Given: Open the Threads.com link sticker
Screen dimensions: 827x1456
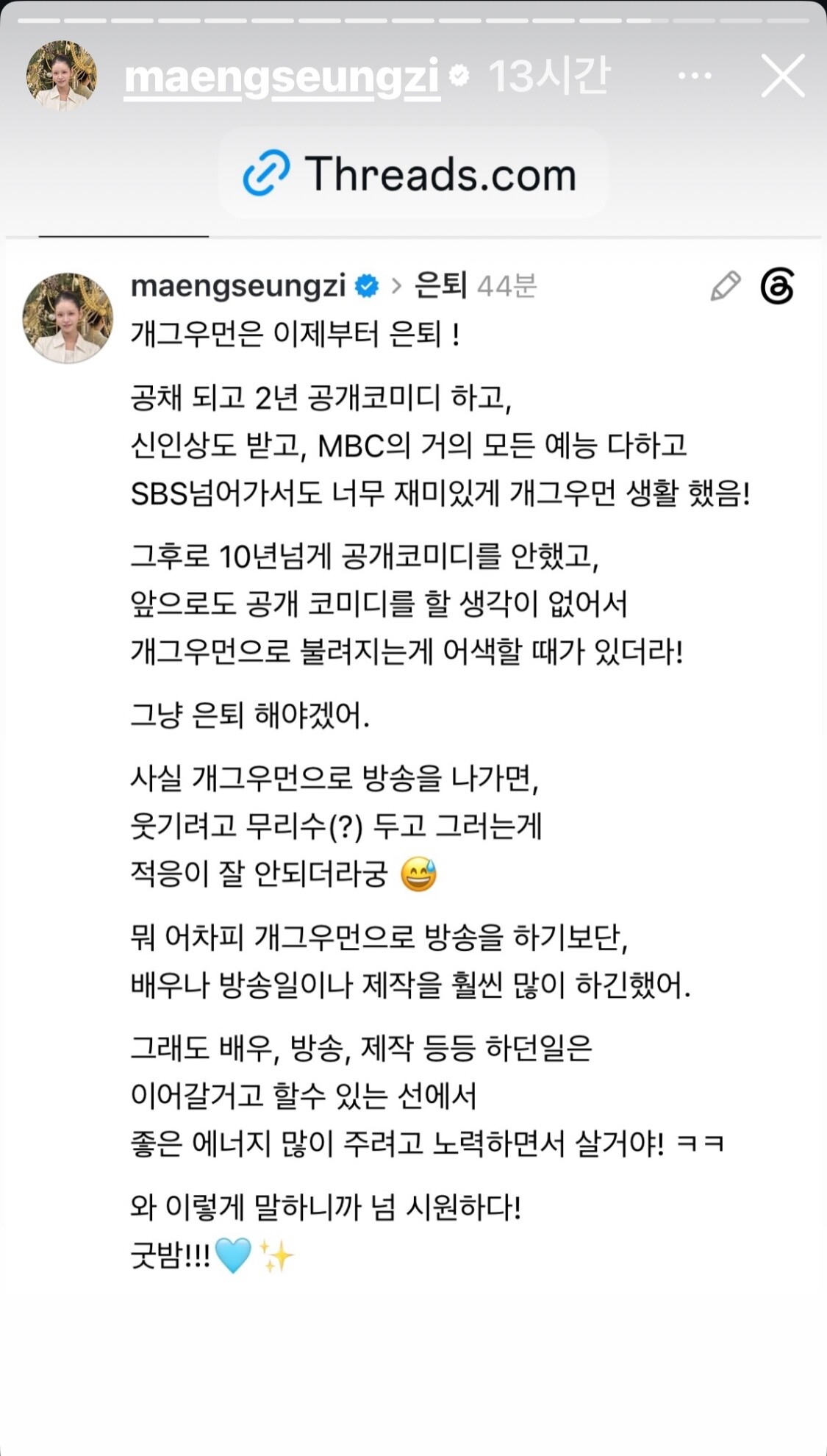Looking at the screenshot, I should [413, 174].
